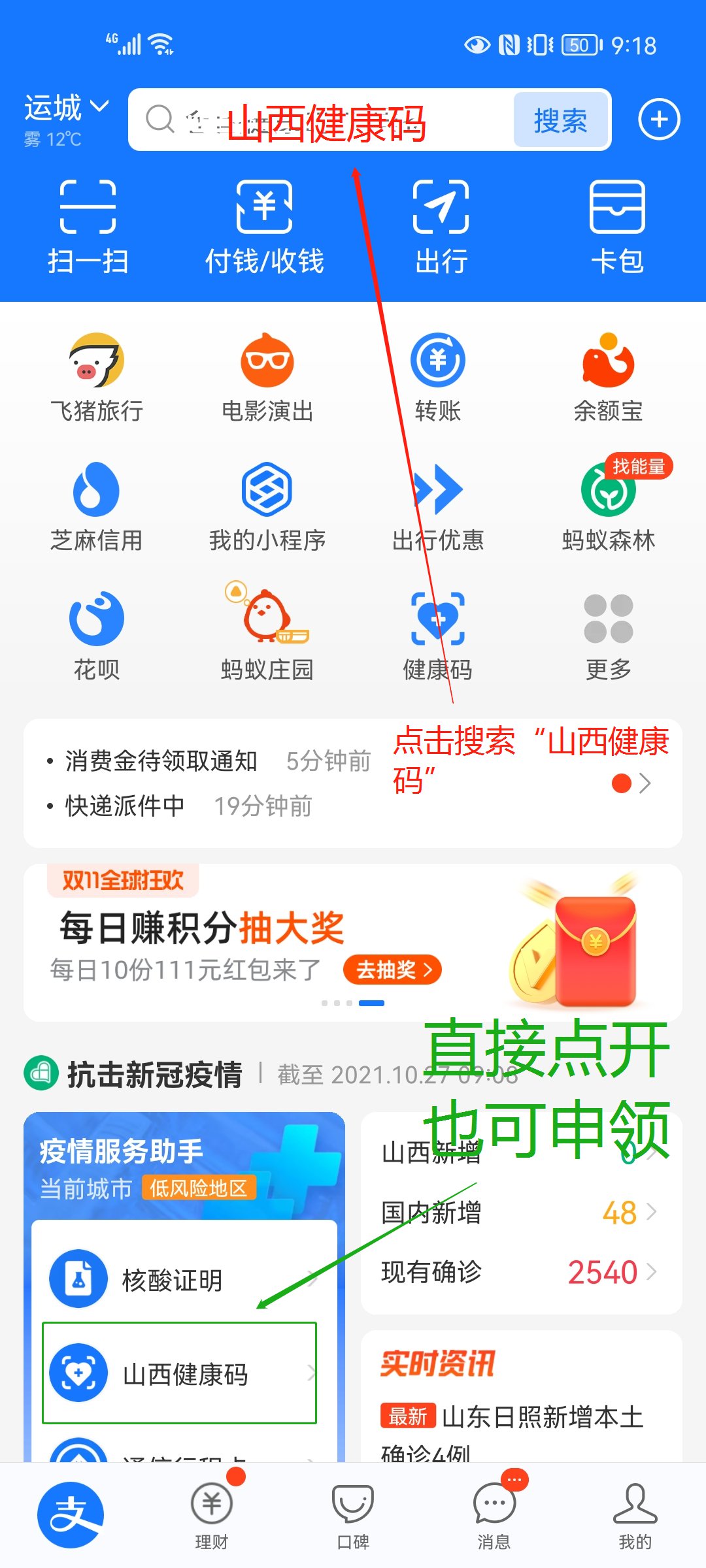Open 付钱/收钱

coord(264,226)
